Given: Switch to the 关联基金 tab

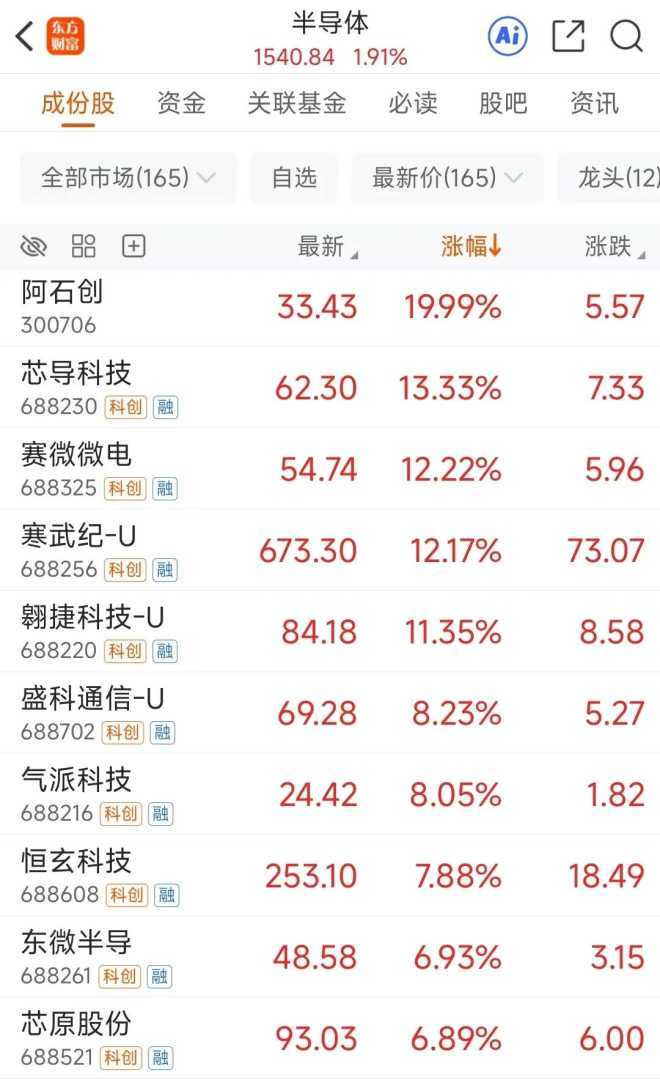Looking at the screenshot, I should tap(297, 103).
